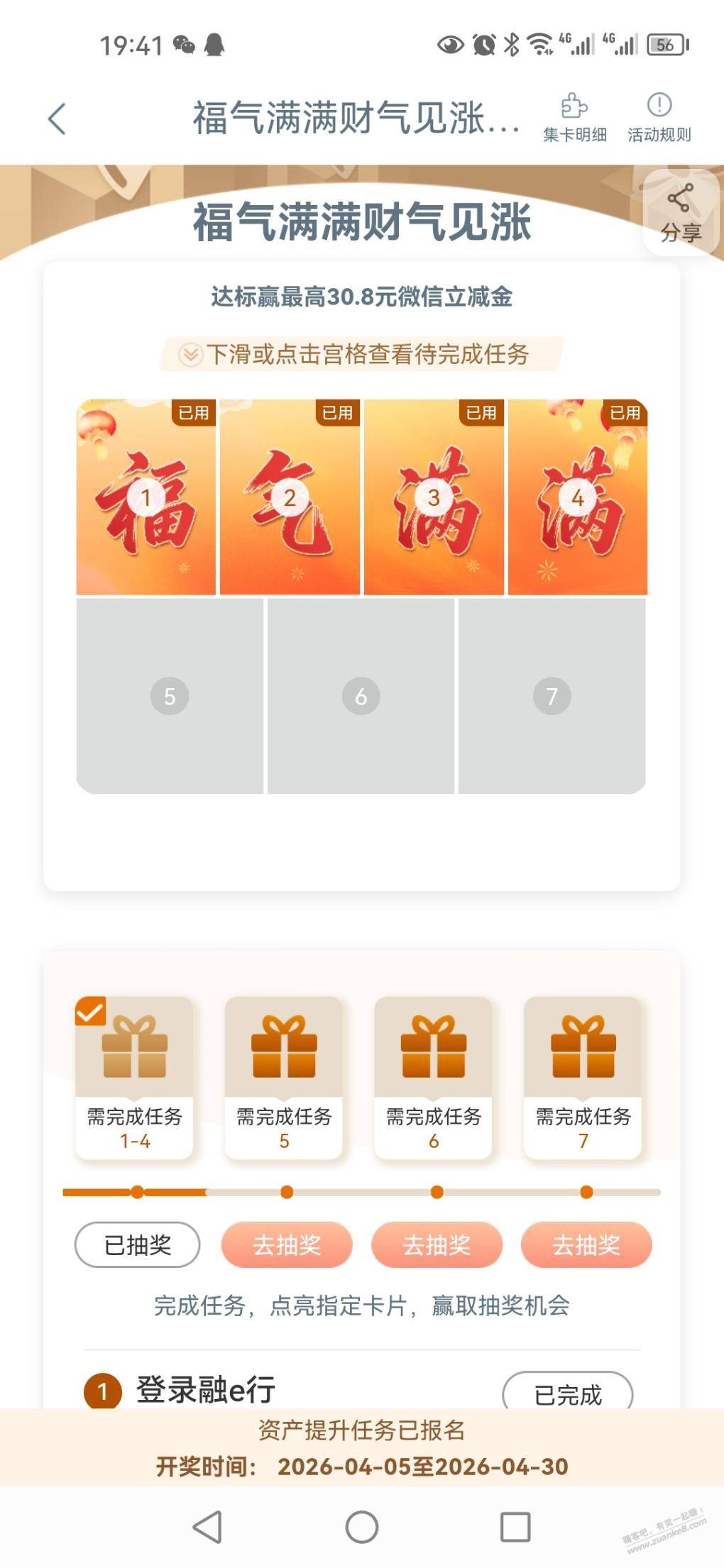Tap 去抽奖 under task 7 gift

[586, 1244]
